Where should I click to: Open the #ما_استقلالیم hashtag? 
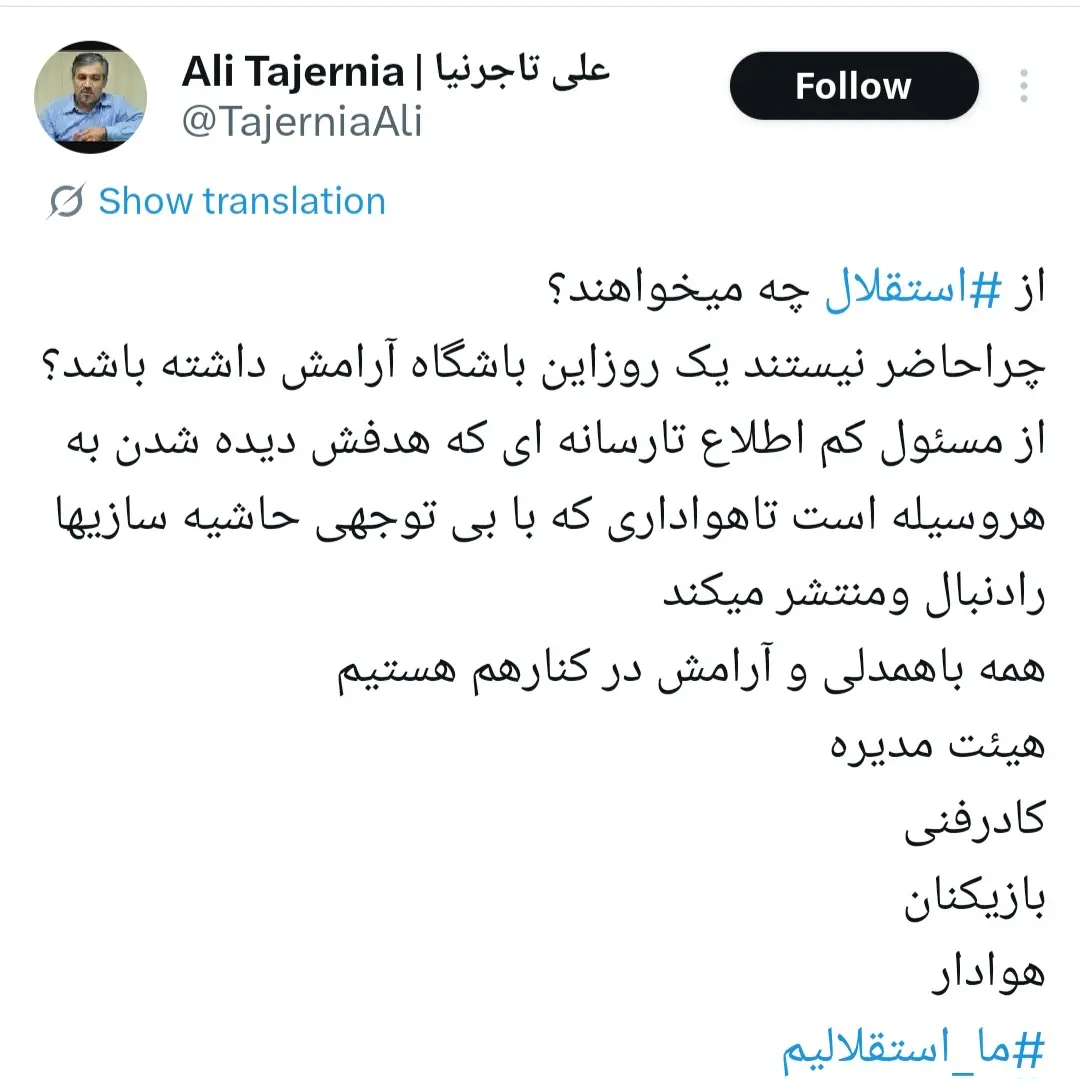click(x=911, y=1051)
